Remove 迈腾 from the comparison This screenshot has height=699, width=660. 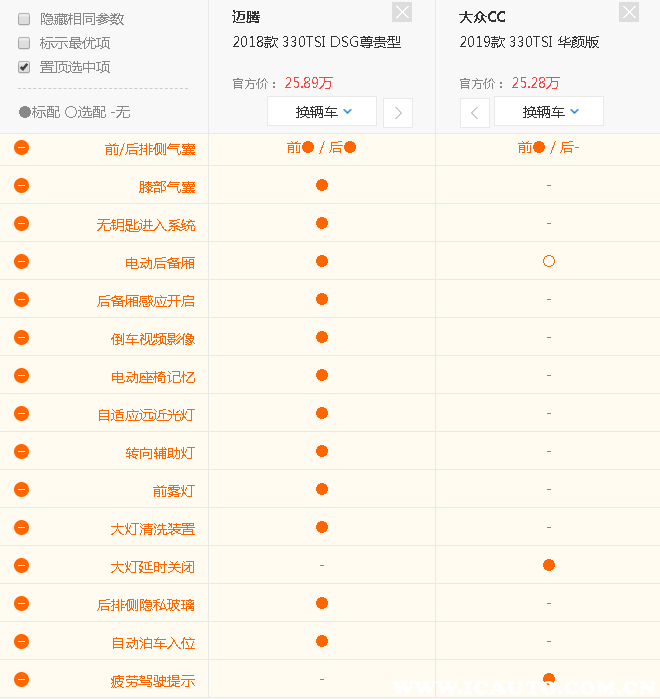click(x=401, y=12)
